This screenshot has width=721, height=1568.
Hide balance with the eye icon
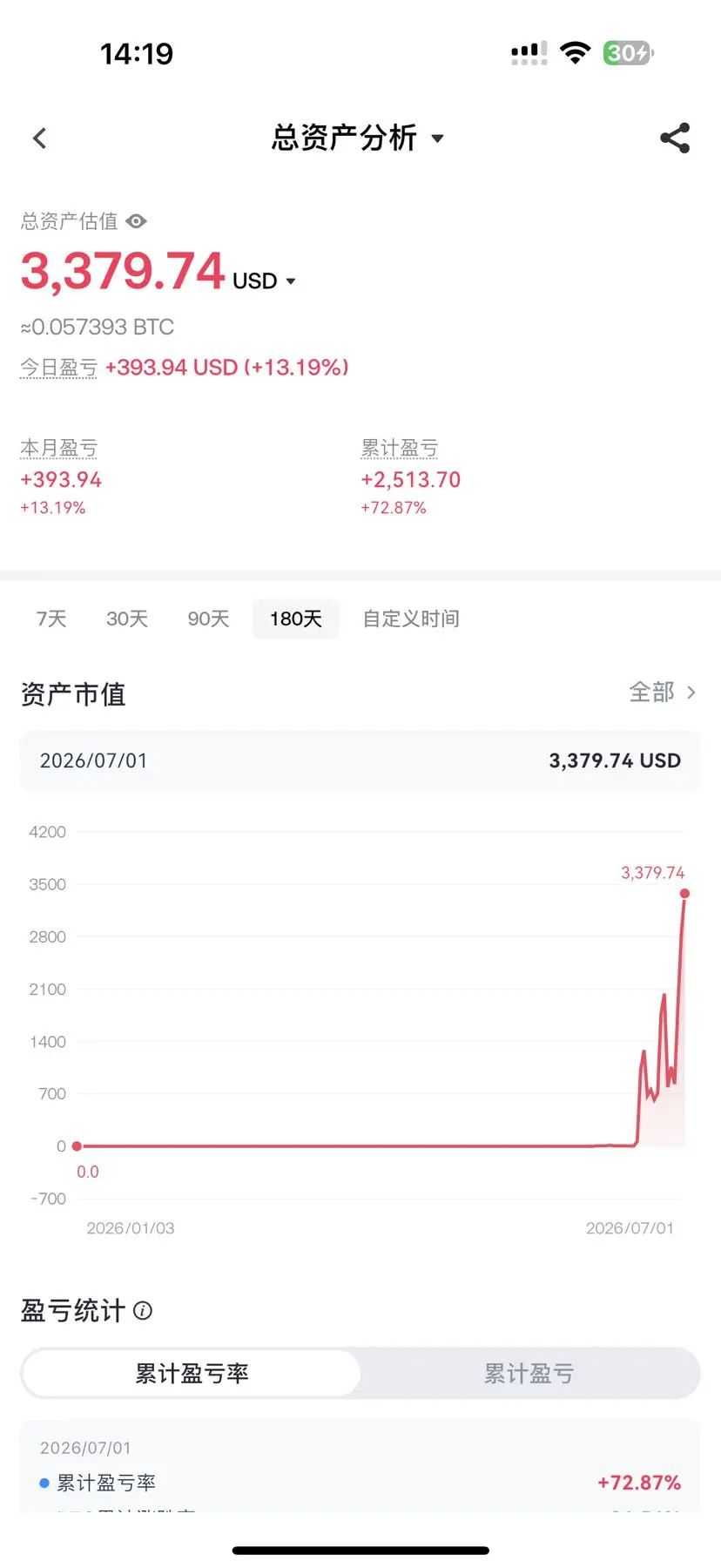point(137,221)
